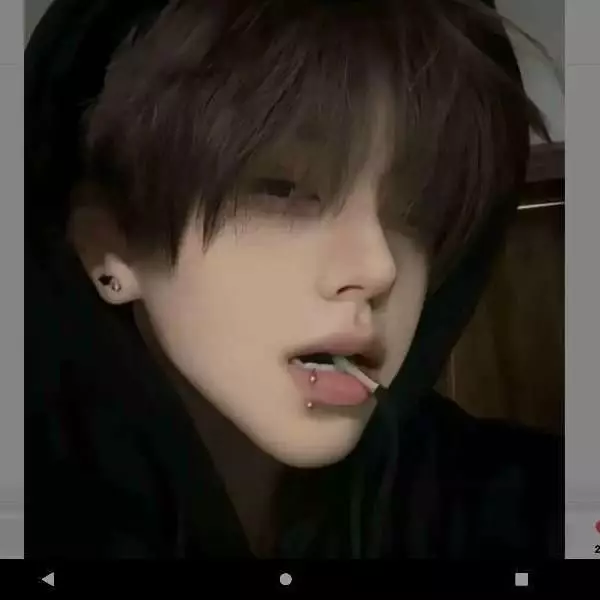Tap the home button in the navigation bar

click(x=286, y=579)
